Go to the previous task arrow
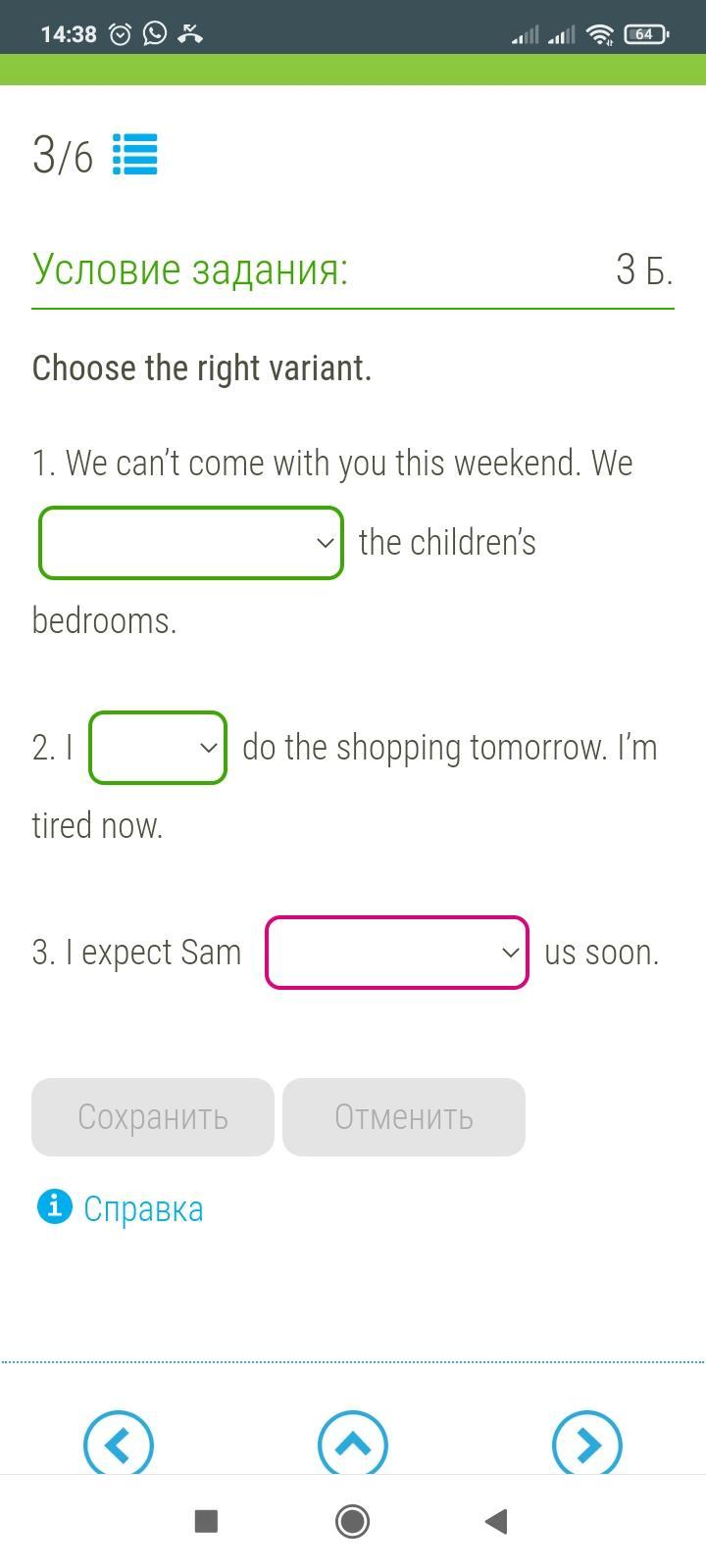The image size is (706, 1568). [x=119, y=1444]
